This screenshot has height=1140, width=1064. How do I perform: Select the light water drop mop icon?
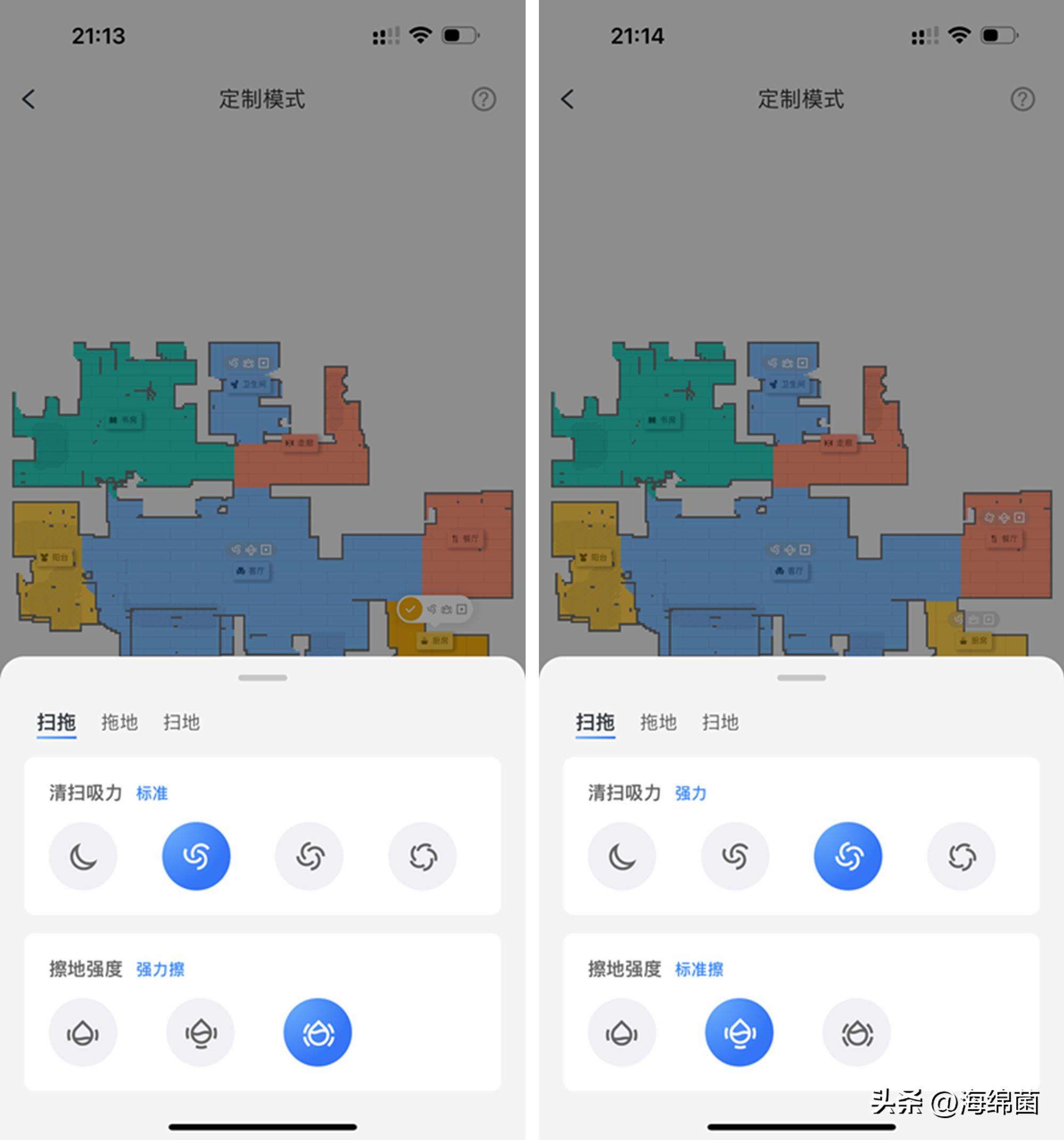[84, 1031]
